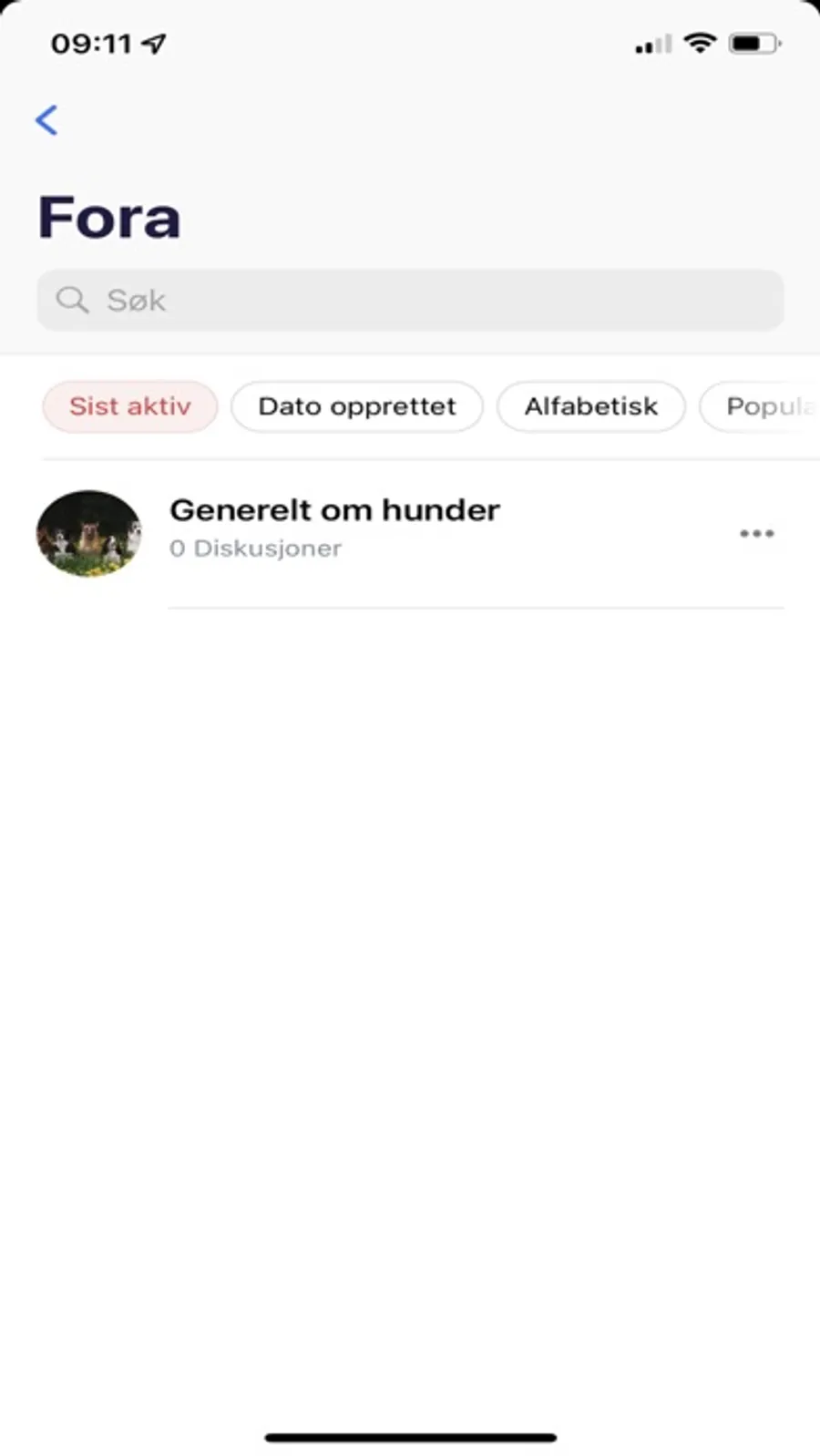
Task: Sort forums by the Popular chip
Action: tap(765, 406)
